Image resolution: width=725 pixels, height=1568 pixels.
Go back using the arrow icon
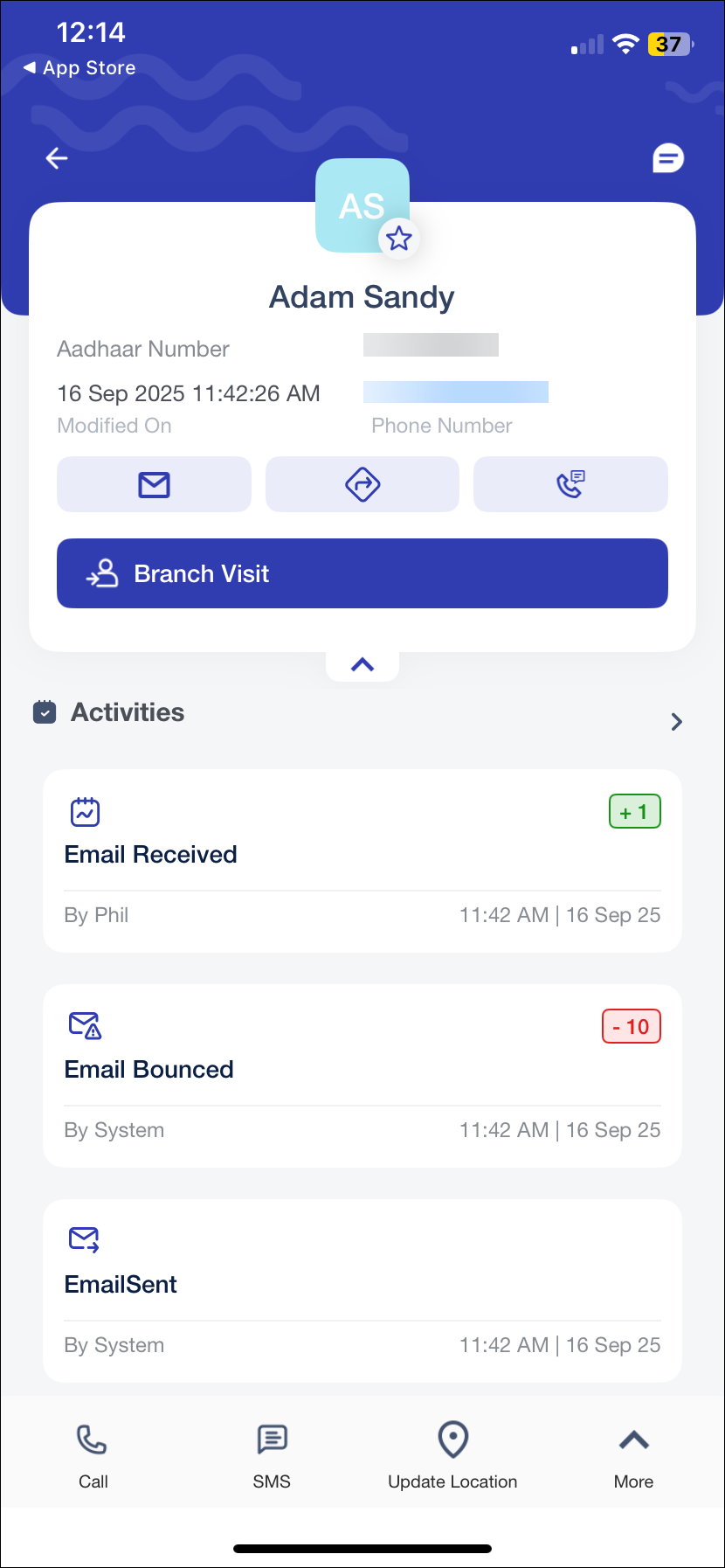pyautogui.click(x=57, y=158)
